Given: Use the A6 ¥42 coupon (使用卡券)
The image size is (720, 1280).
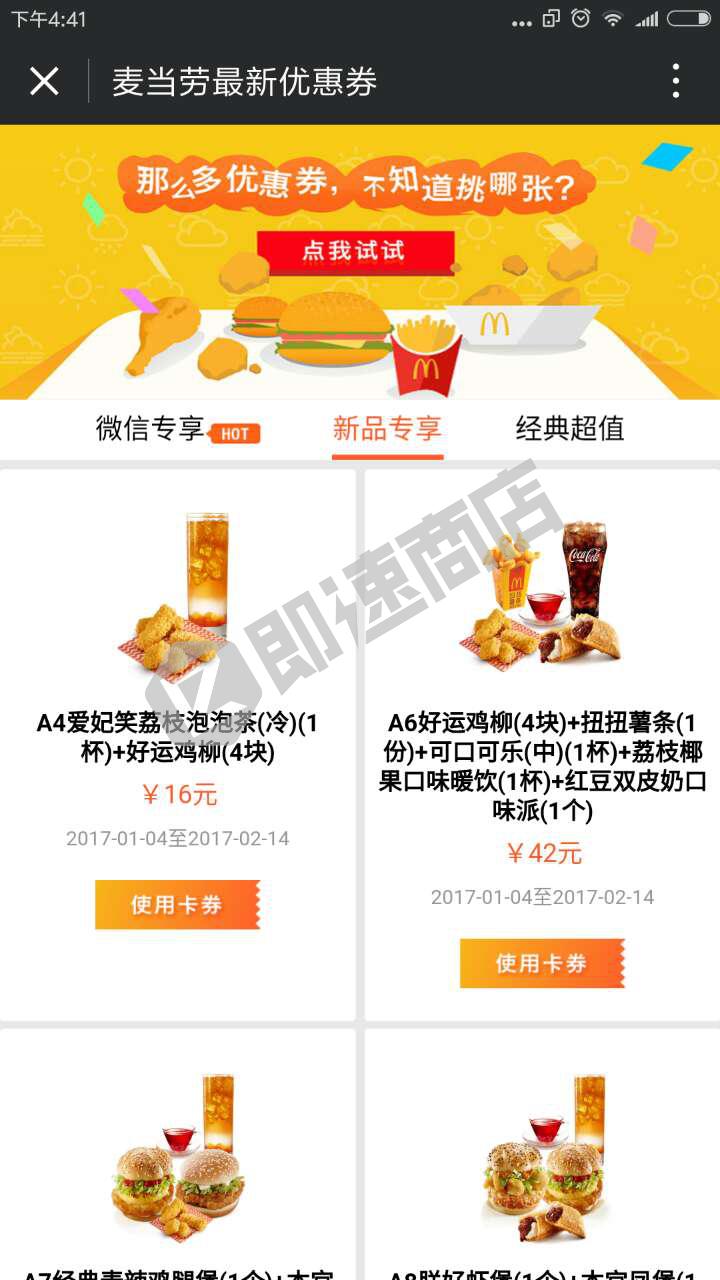Looking at the screenshot, I should [x=542, y=963].
